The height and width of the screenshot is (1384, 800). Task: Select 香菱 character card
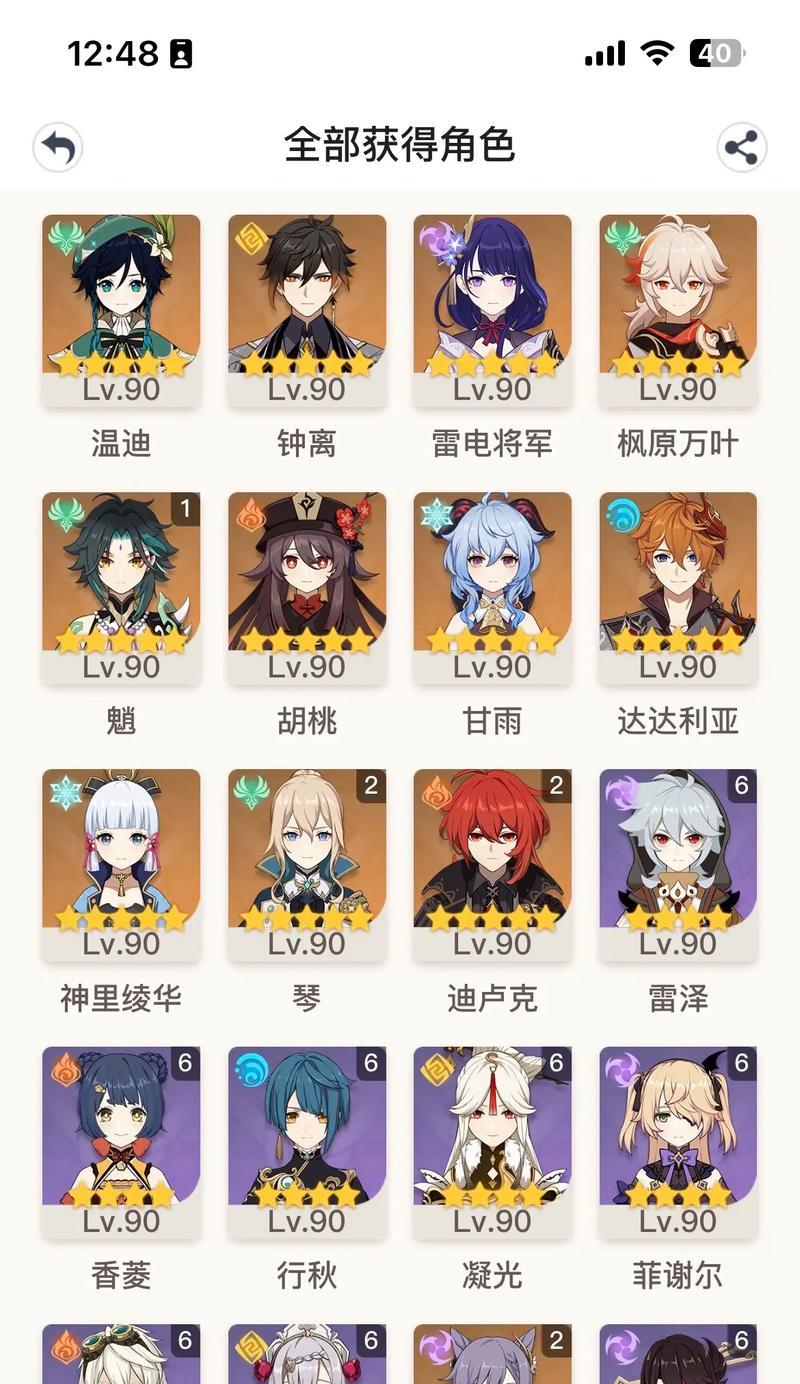coord(121,1143)
